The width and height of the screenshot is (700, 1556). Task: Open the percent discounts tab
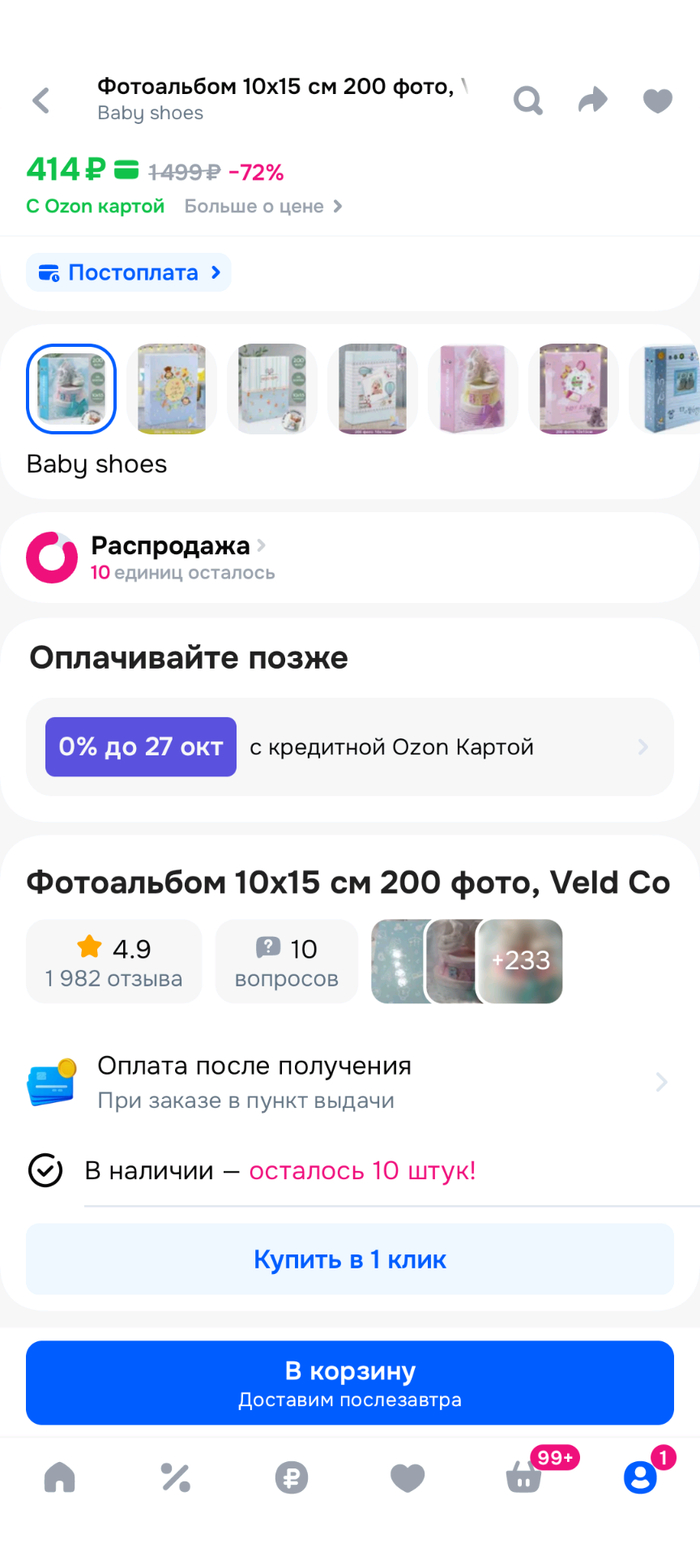pyautogui.click(x=176, y=1477)
